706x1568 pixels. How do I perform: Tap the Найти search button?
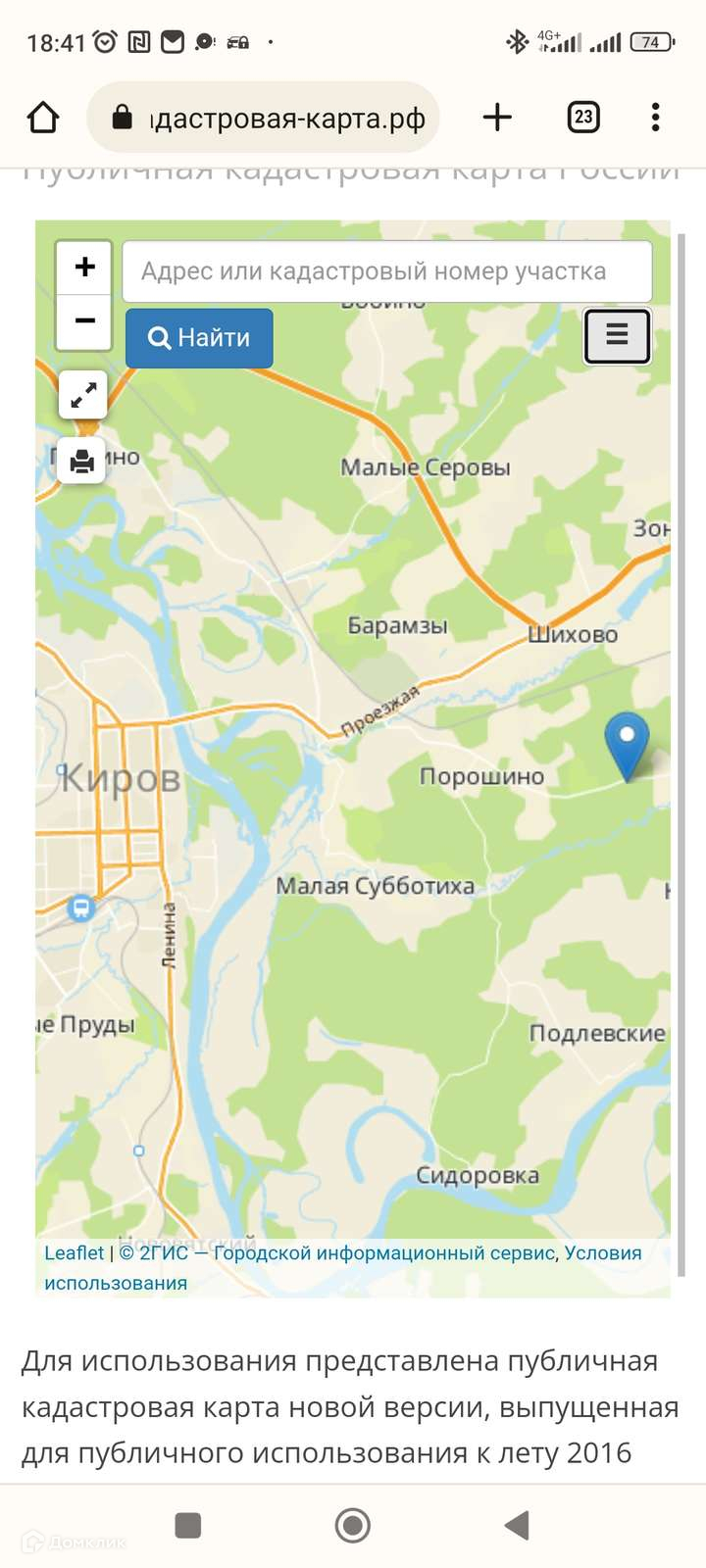pyautogui.click(x=199, y=338)
